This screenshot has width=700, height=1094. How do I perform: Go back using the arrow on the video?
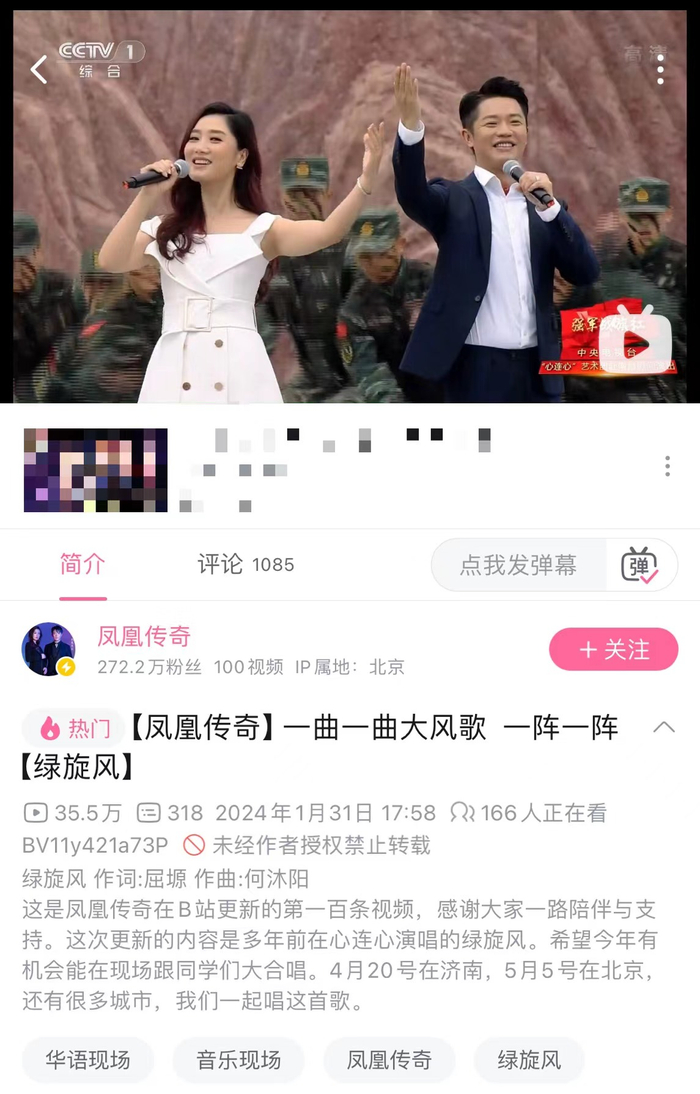(x=39, y=69)
